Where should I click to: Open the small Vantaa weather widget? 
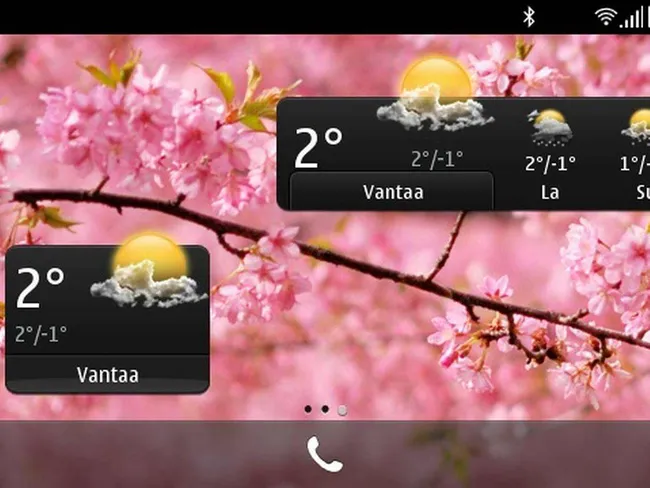pos(108,318)
